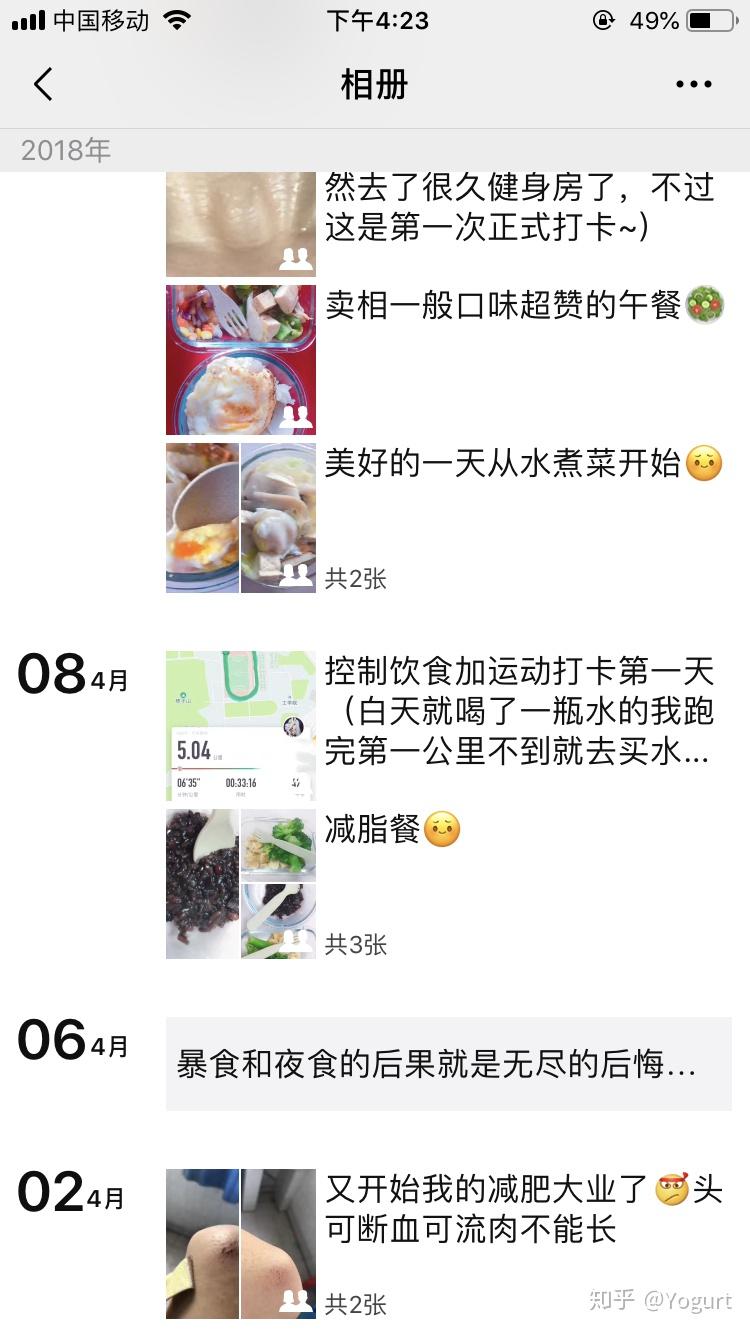Open the three-dot more options menu
This screenshot has width=750, height=1334.
(x=694, y=85)
